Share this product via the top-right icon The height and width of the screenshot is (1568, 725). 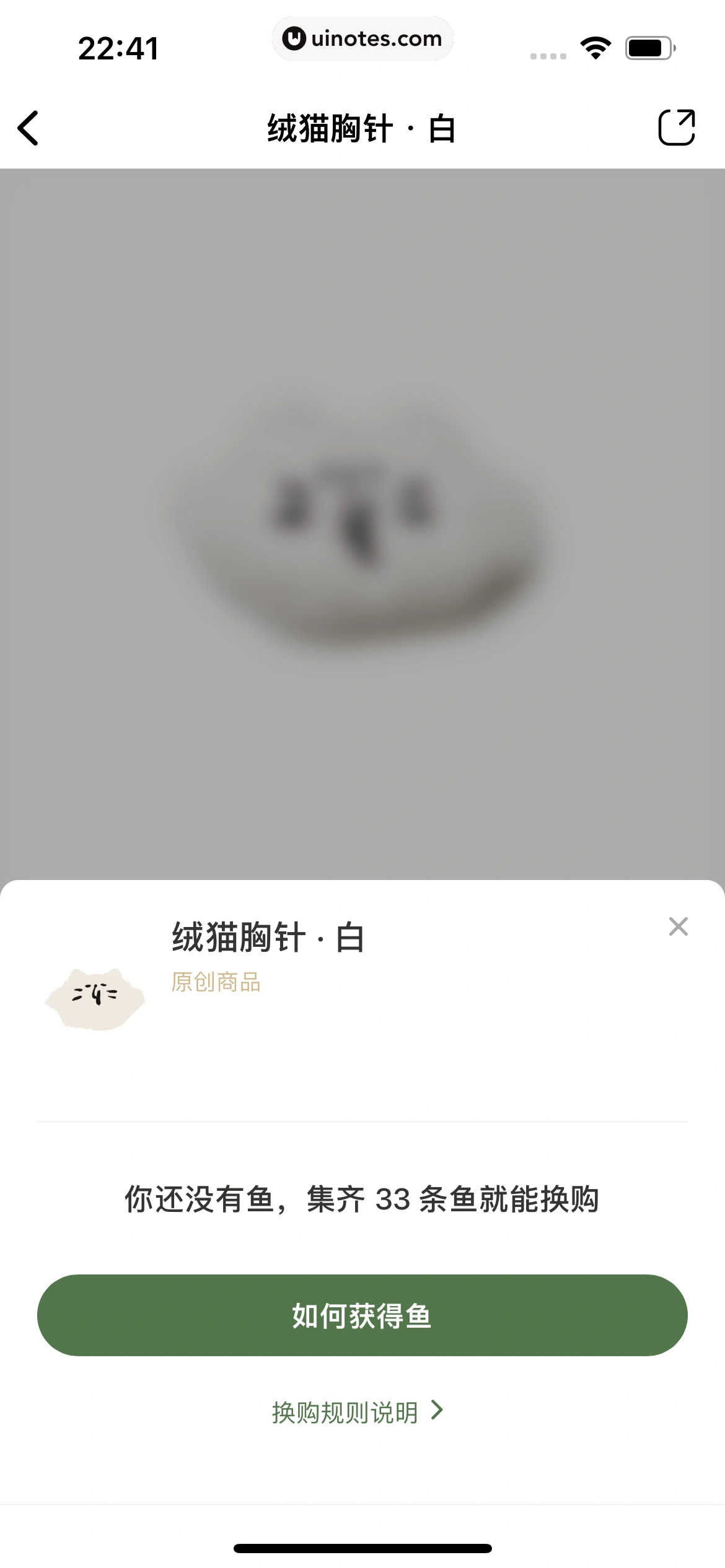click(x=676, y=128)
